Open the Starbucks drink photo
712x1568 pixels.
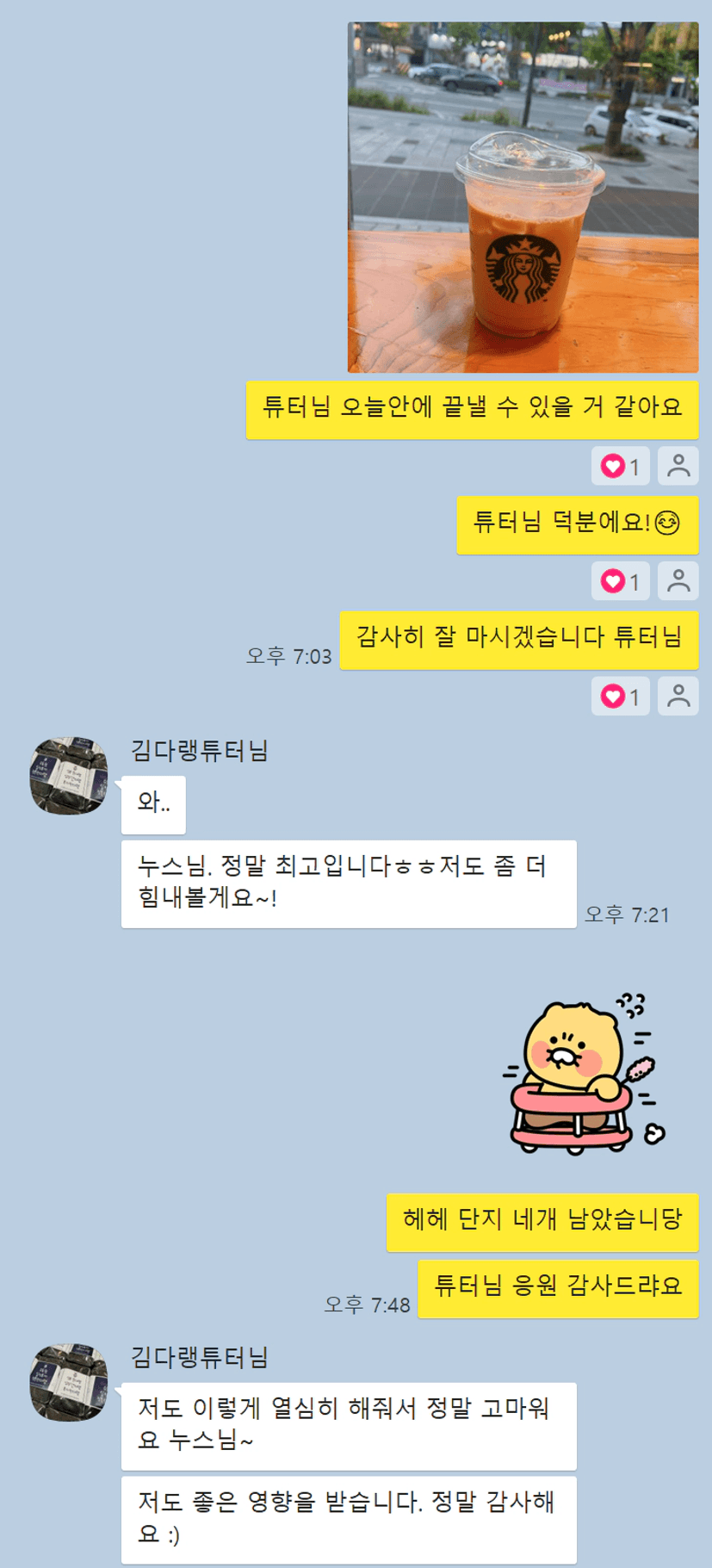[523, 197]
